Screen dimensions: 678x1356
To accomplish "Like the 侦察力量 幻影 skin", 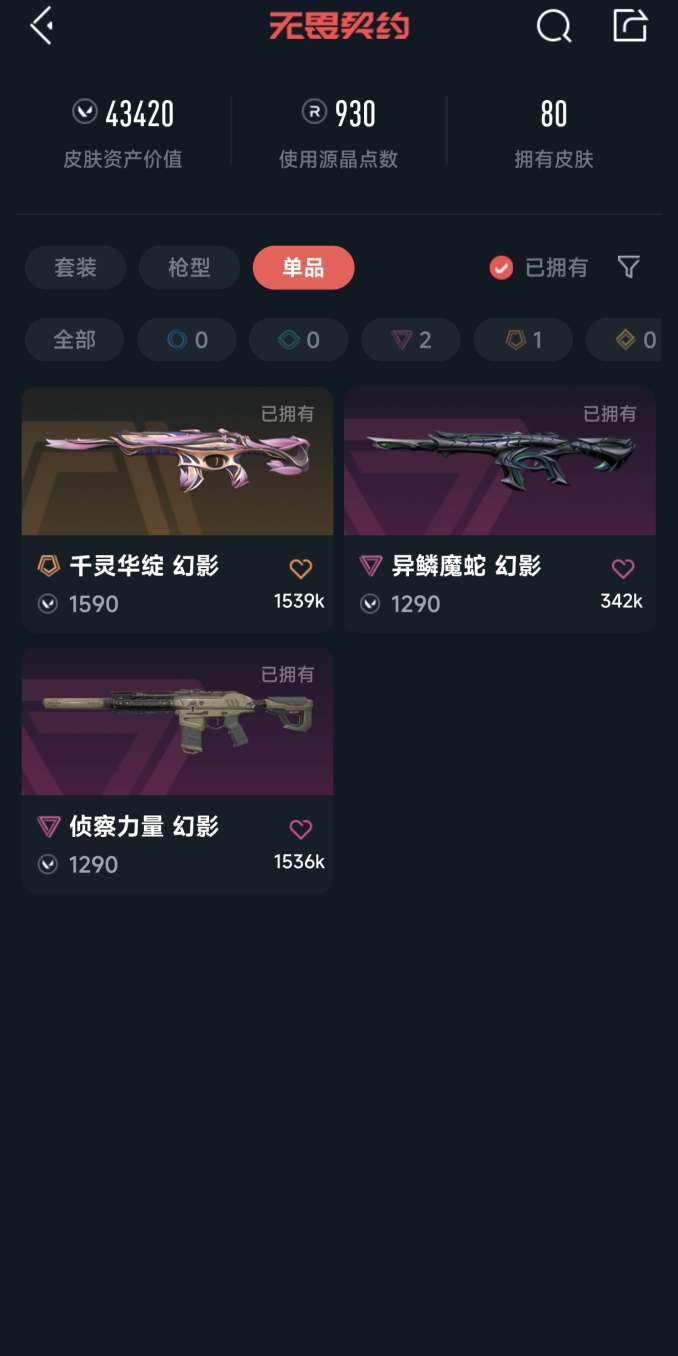I will coord(300,829).
